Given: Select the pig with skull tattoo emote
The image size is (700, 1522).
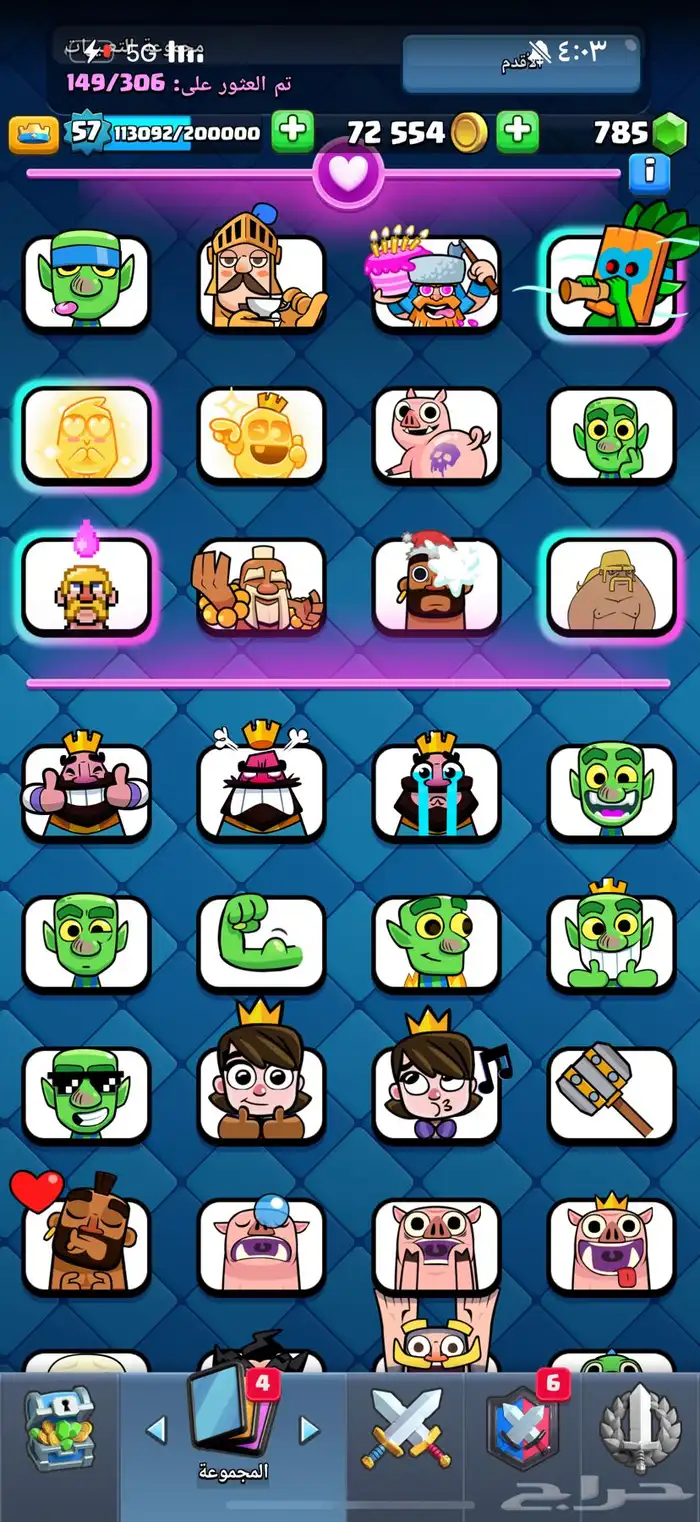Looking at the screenshot, I should tap(436, 434).
